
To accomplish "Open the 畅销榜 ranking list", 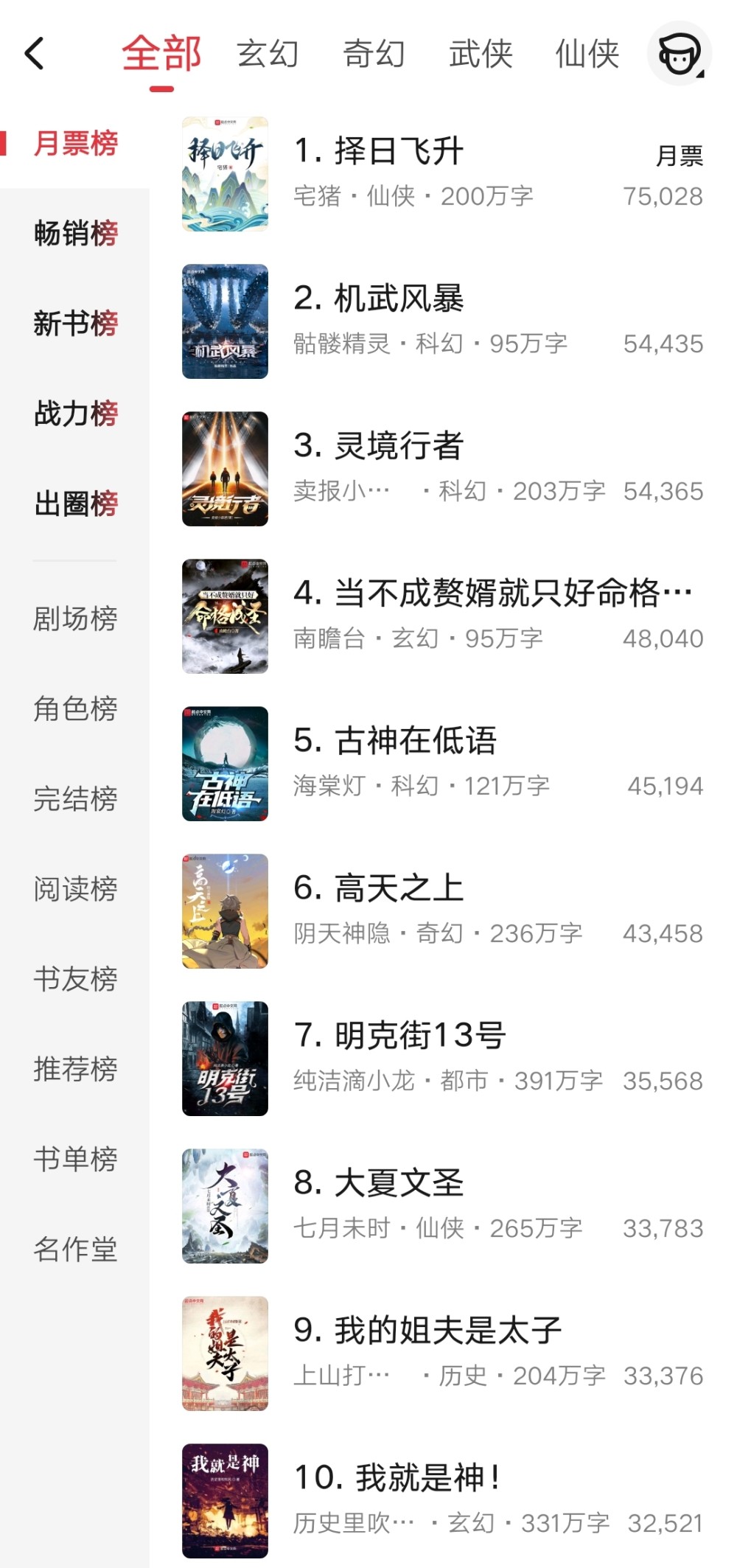I will tap(75, 233).
